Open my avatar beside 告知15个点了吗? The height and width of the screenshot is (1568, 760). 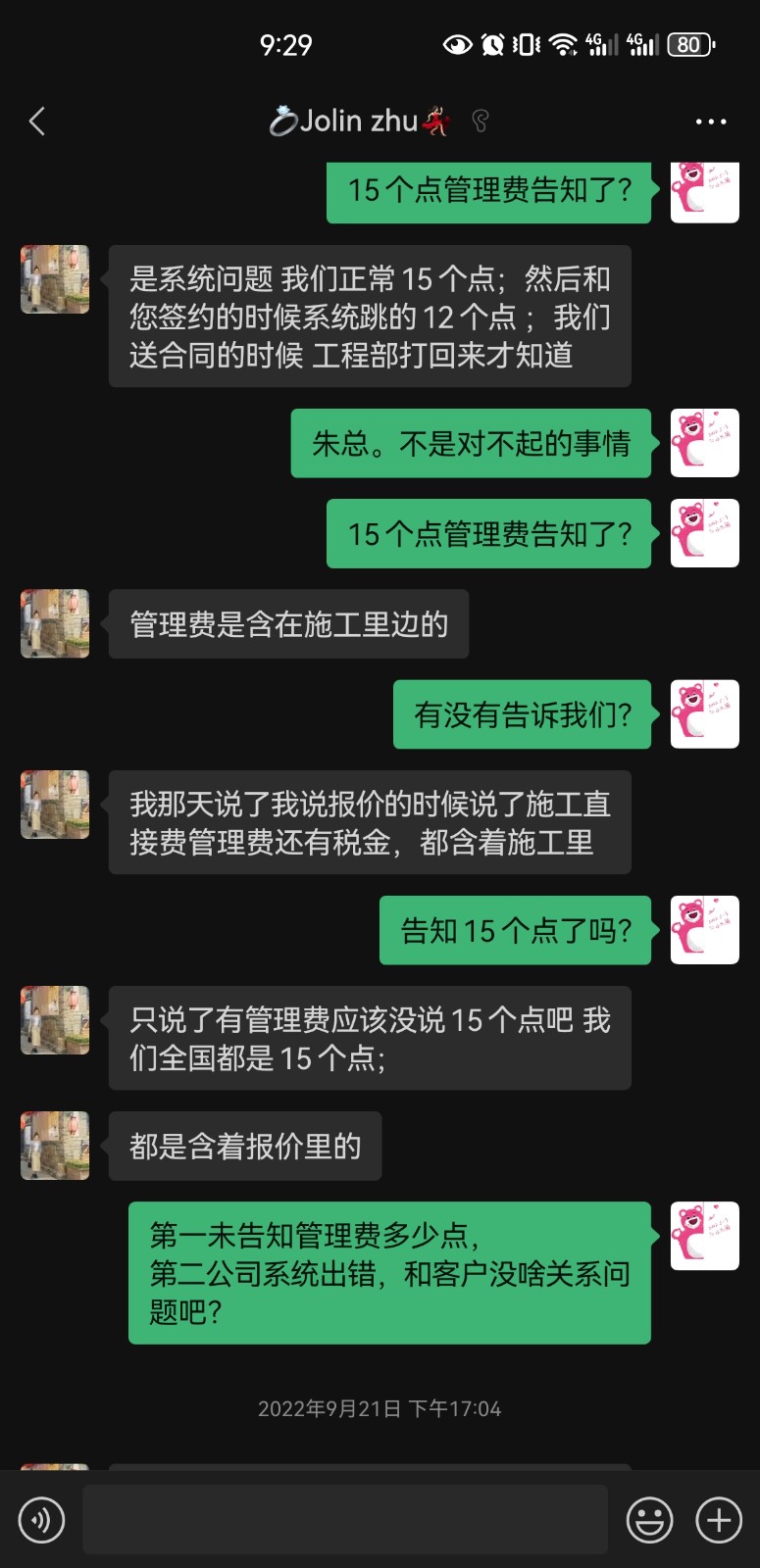click(704, 930)
